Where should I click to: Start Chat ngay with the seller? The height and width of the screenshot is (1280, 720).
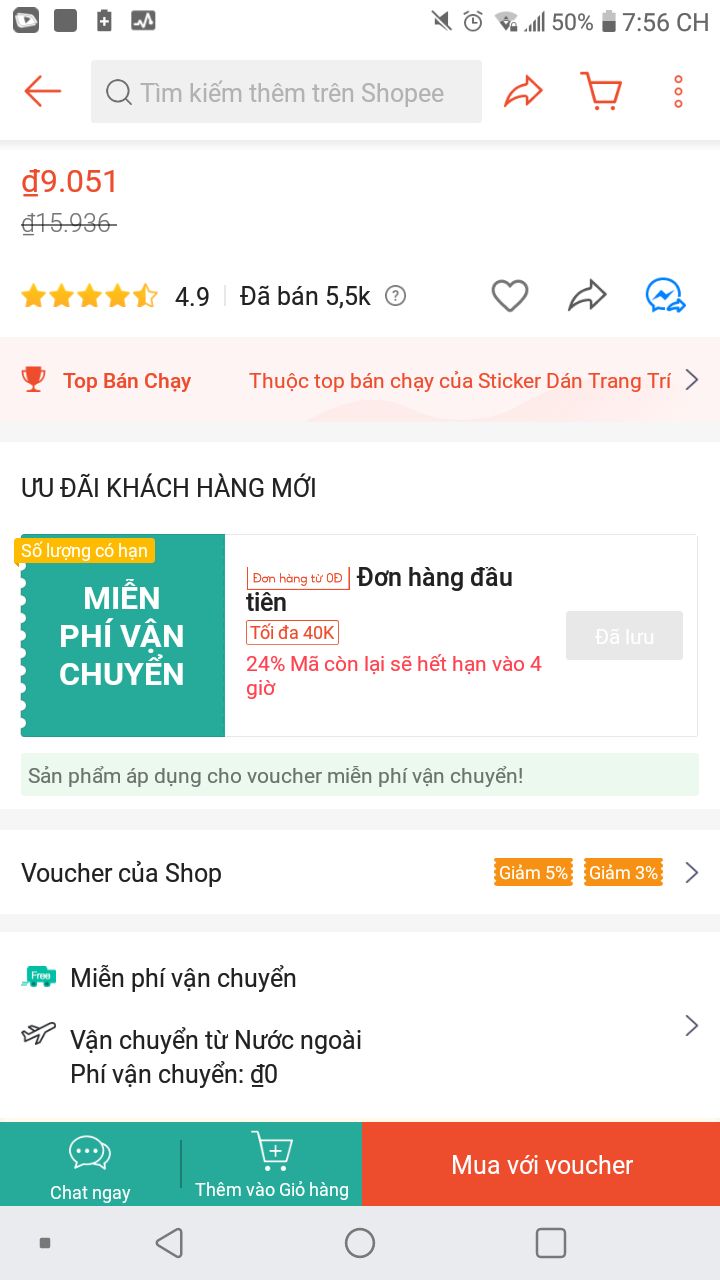coord(90,1166)
